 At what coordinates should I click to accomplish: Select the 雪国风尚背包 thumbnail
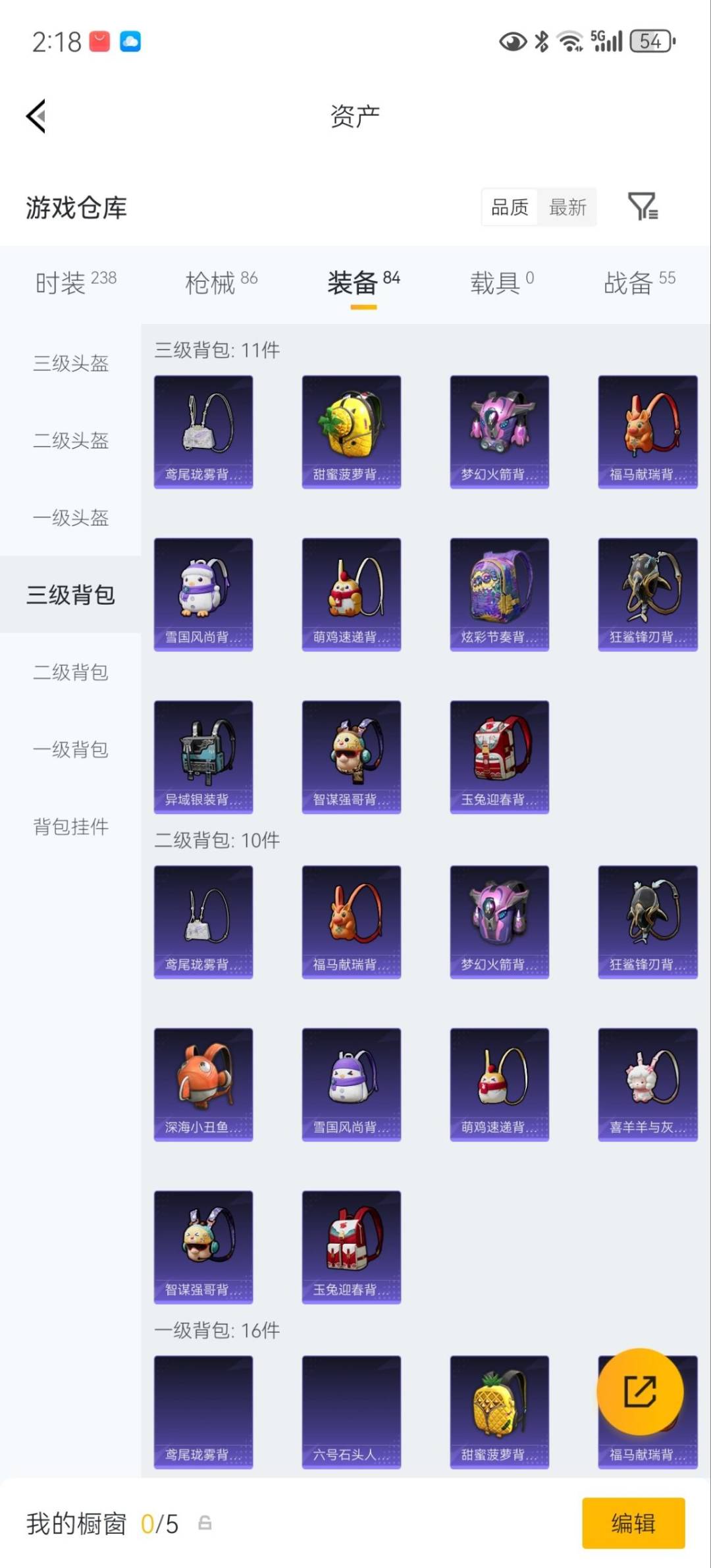(202, 593)
